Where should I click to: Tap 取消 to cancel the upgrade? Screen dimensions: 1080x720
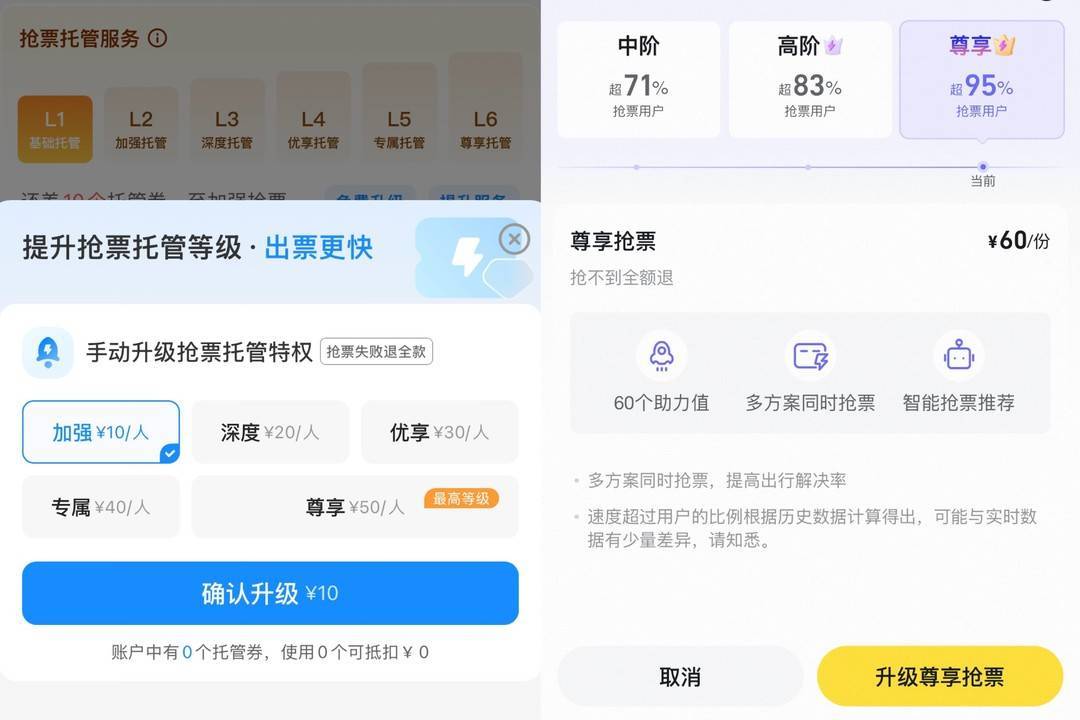pos(680,677)
